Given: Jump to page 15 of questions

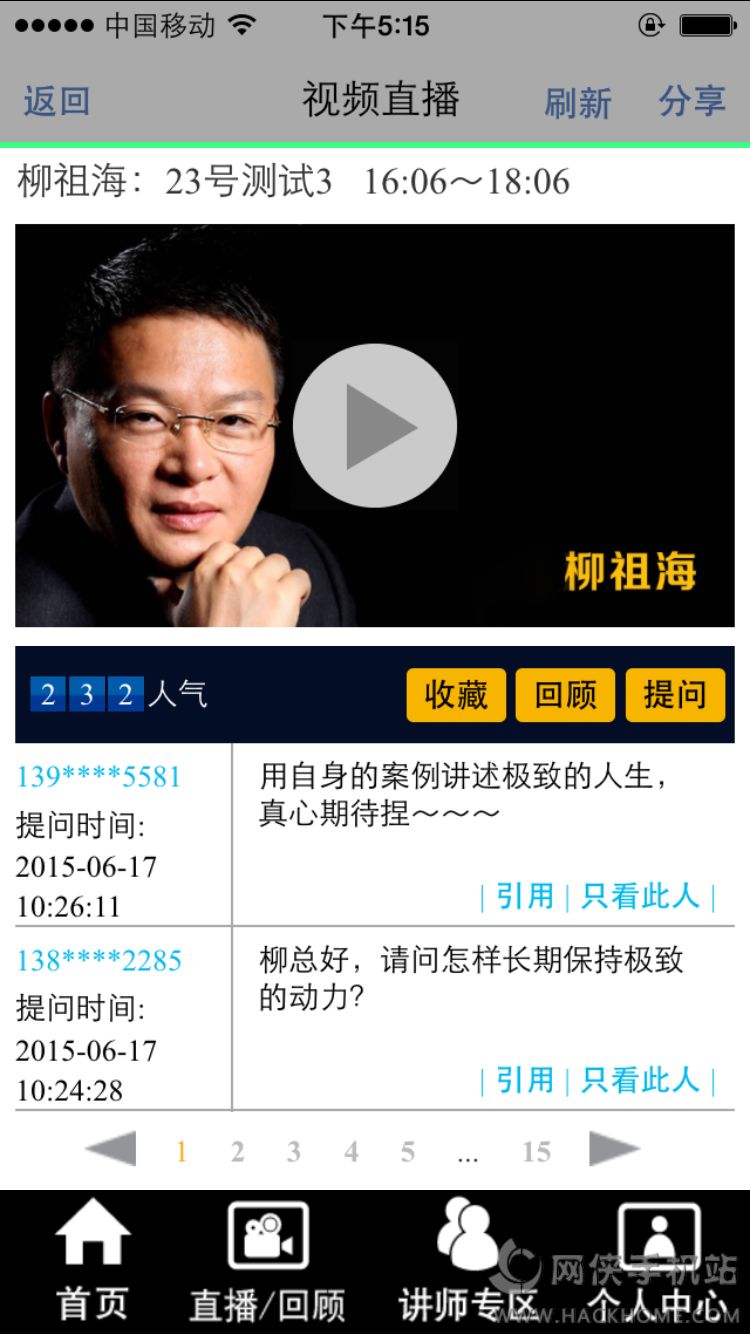Looking at the screenshot, I should click(x=536, y=1152).
